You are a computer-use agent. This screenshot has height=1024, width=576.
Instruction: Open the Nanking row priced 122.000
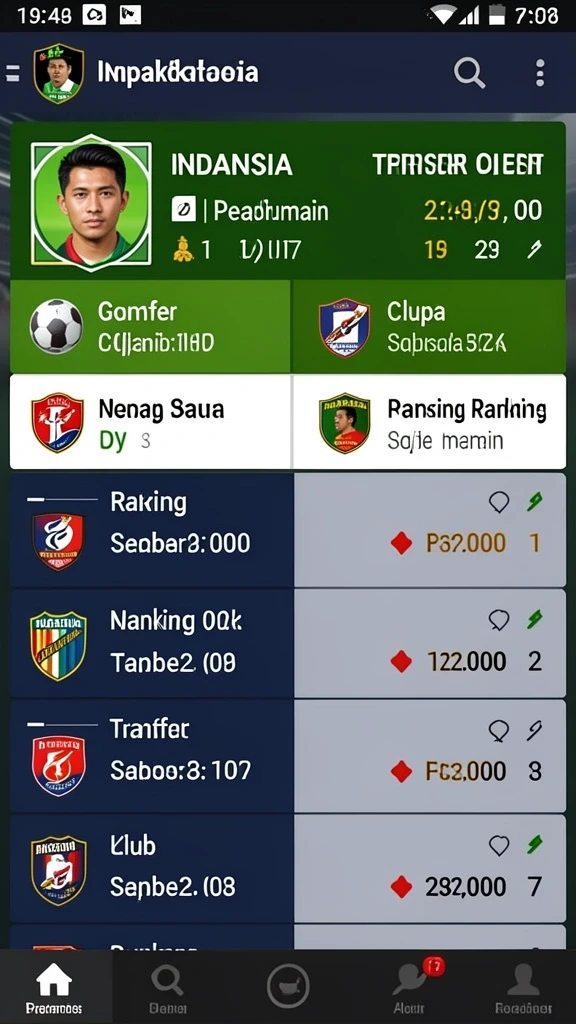point(288,643)
